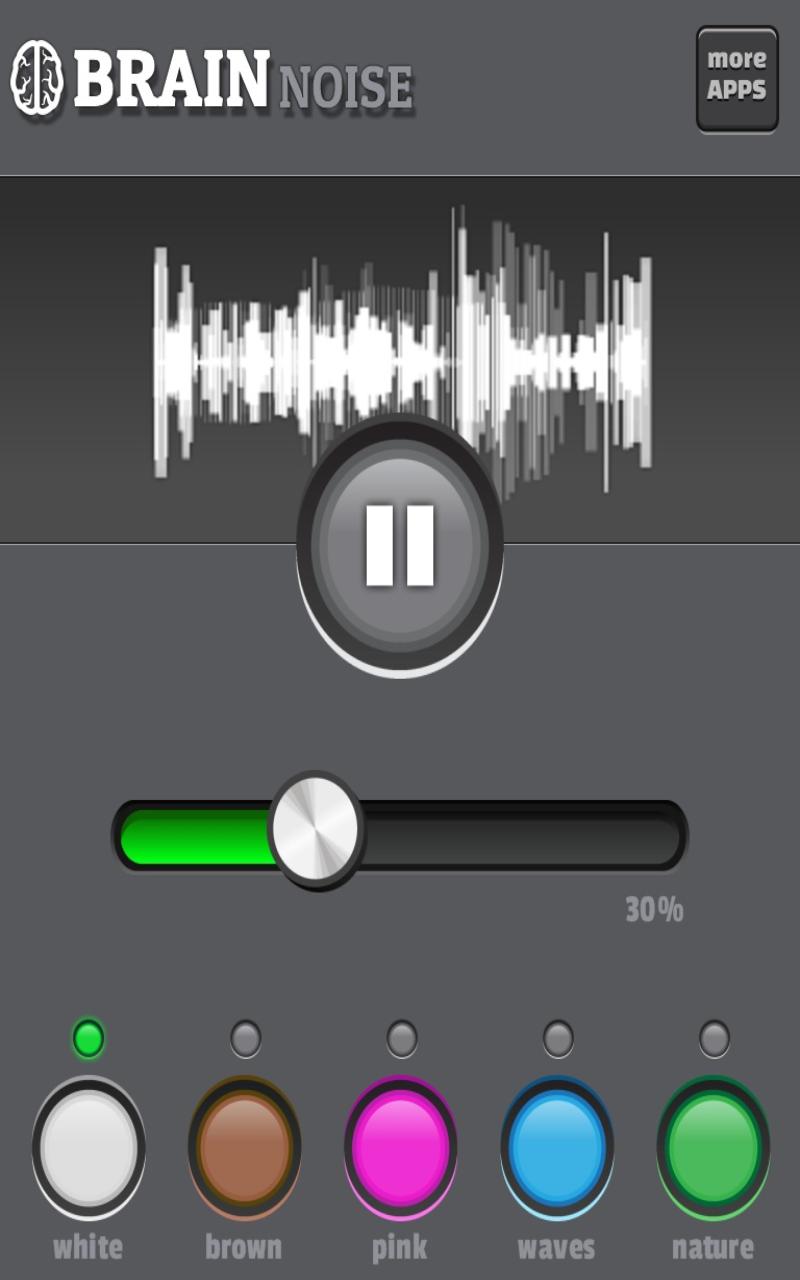Image resolution: width=800 pixels, height=1280 pixels.
Task: Select the white noise button
Action: click(88, 1145)
